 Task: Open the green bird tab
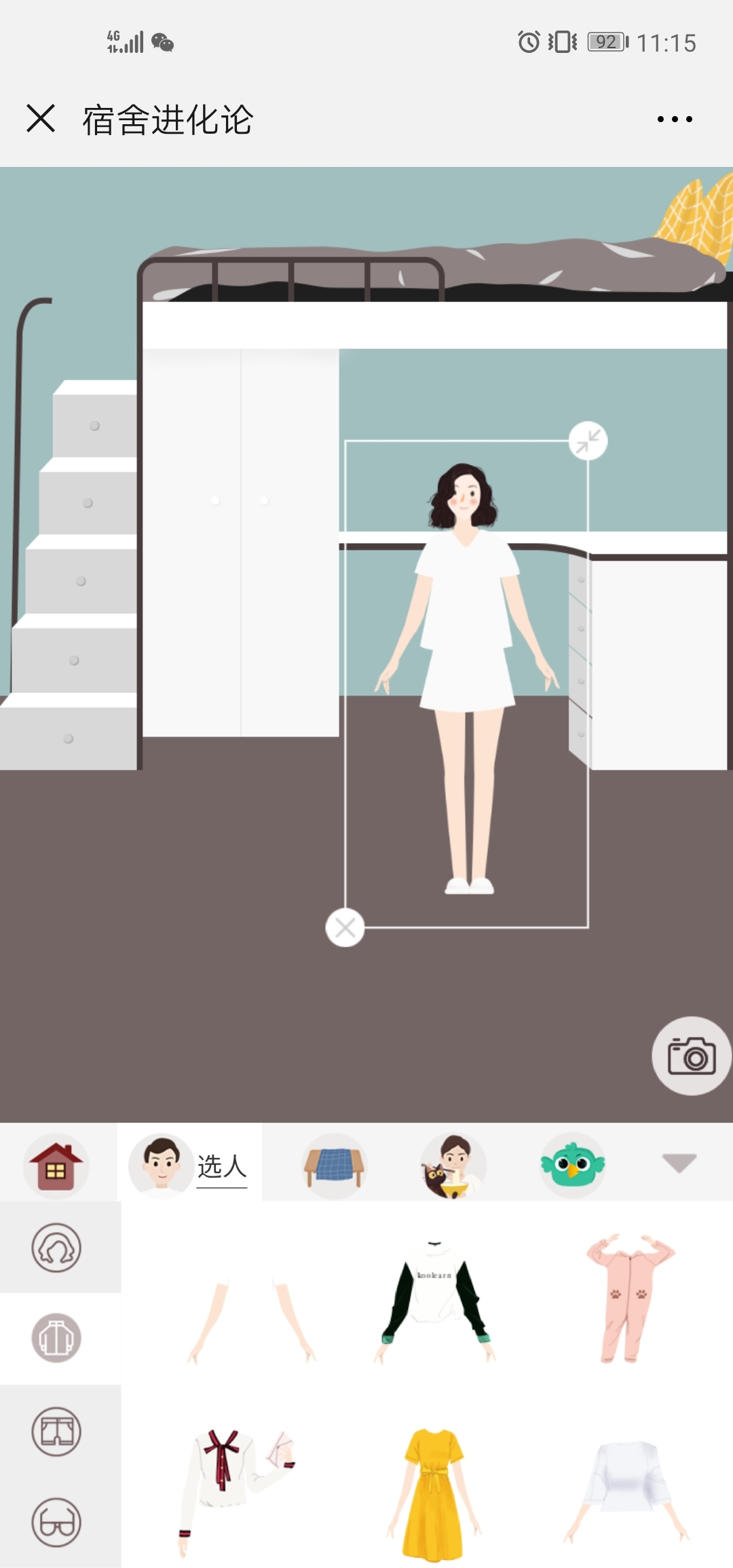[572, 1165]
